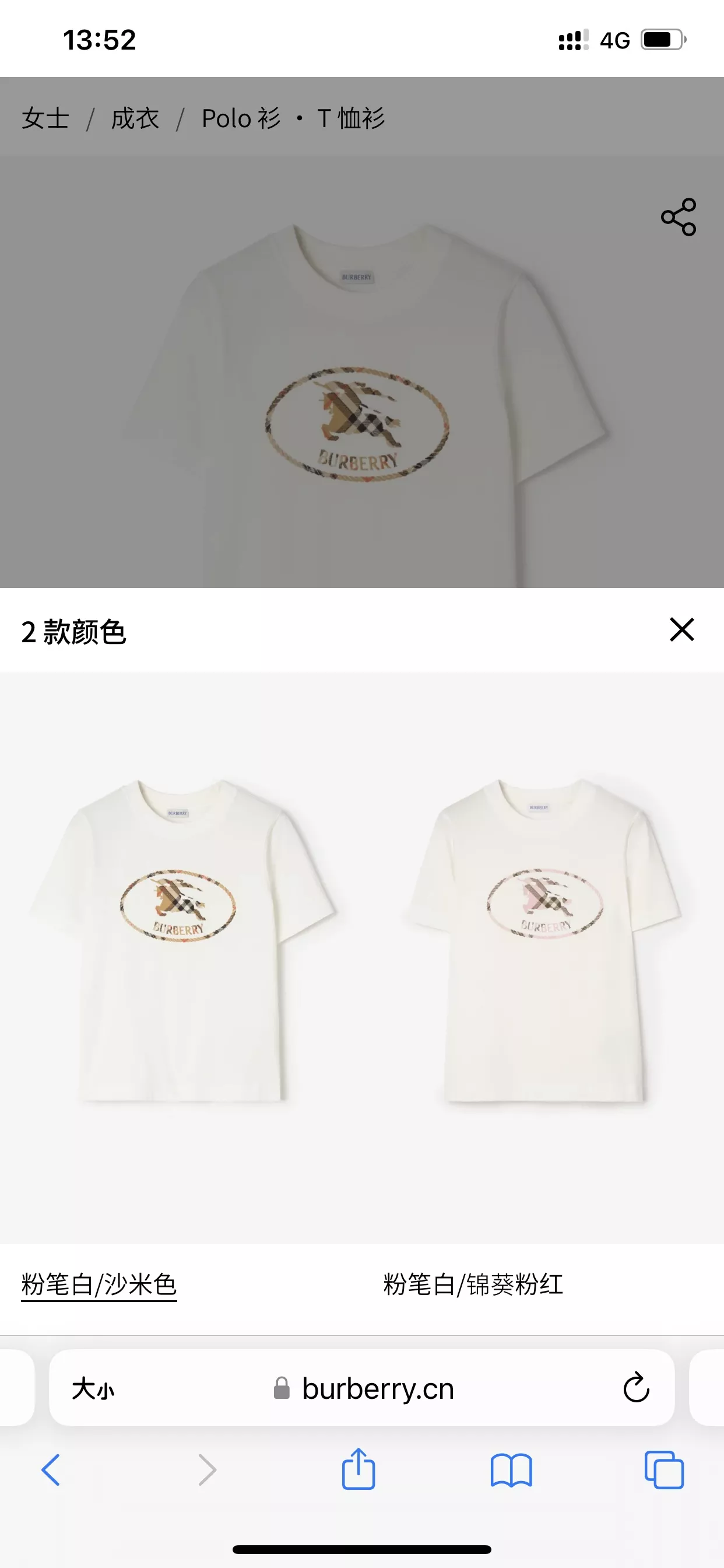Open the 女士 breadcrumb
Image resolution: width=724 pixels, height=1568 pixels.
tap(45, 118)
